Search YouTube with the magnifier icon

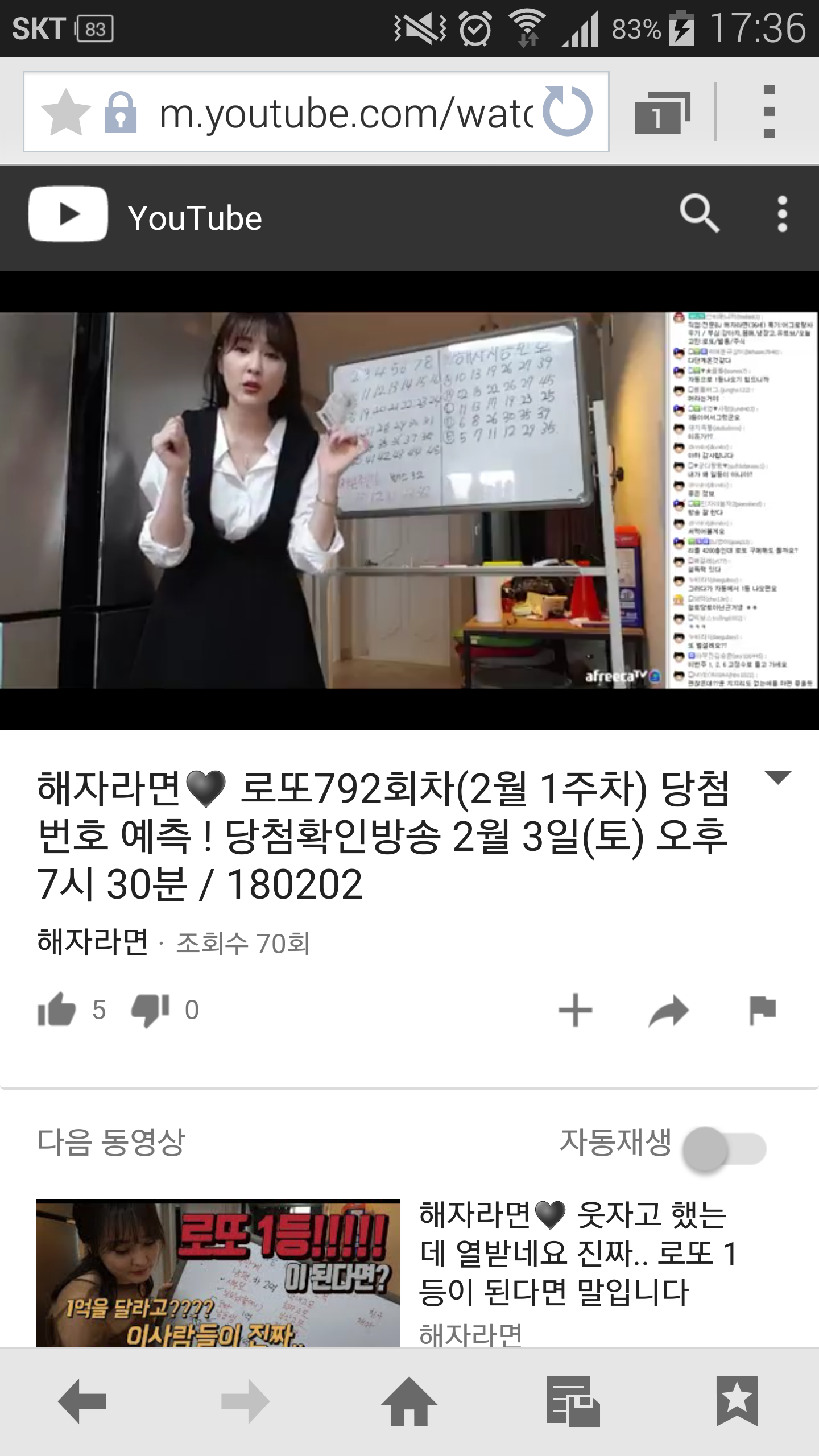tap(699, 215)
